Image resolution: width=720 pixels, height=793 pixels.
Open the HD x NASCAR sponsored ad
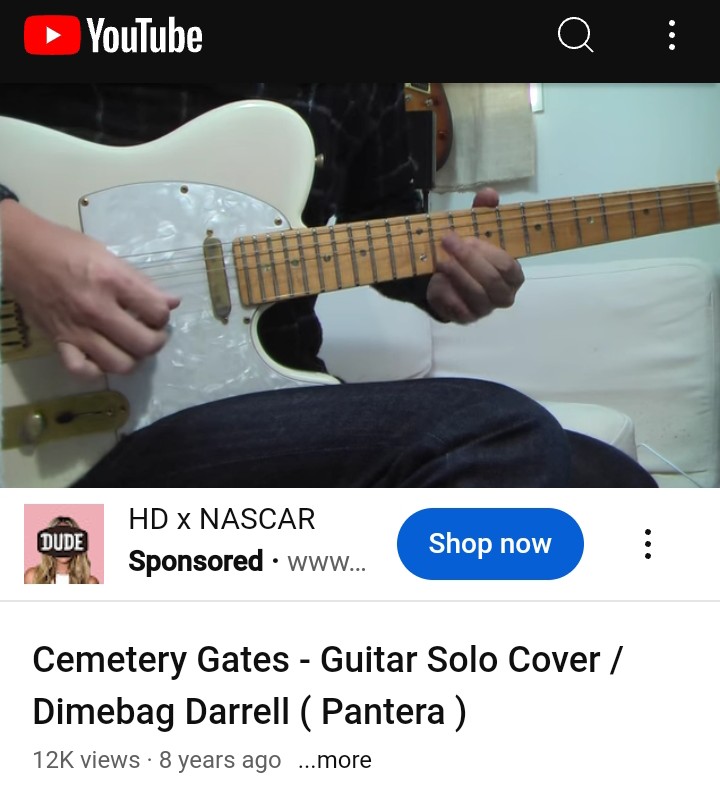[222, 520]
